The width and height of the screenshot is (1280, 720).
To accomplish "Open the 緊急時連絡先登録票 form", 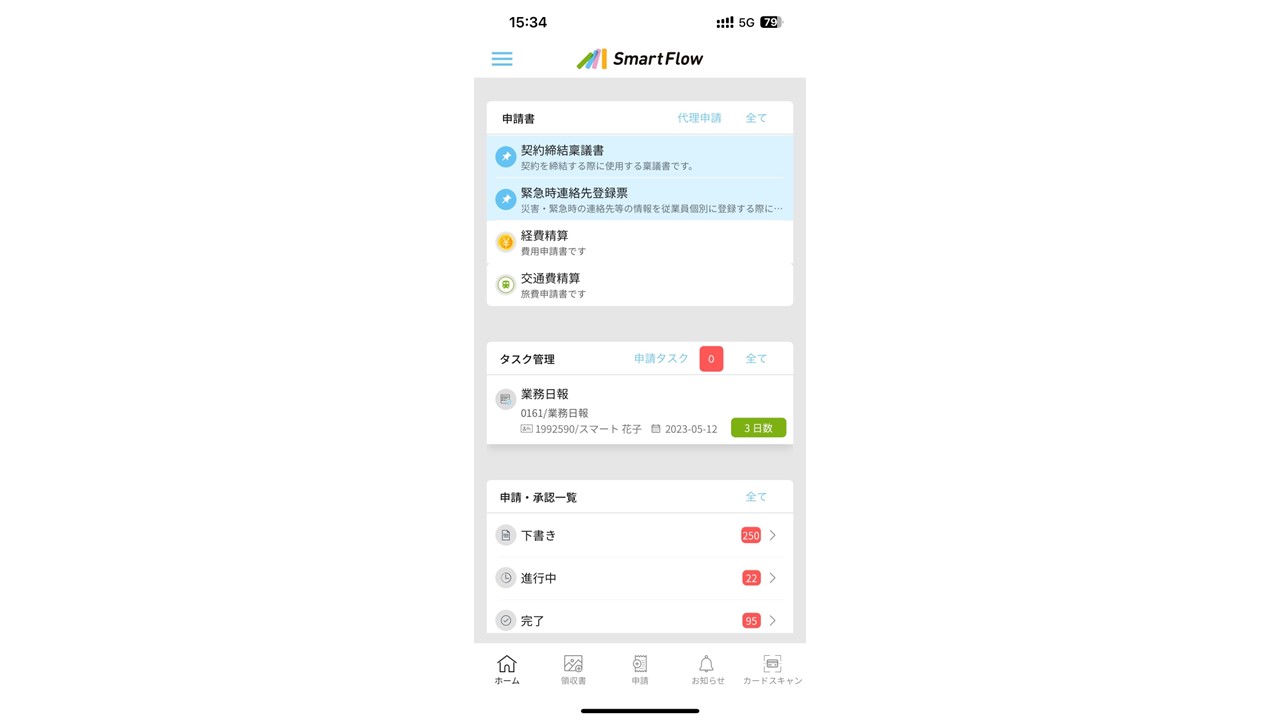I will pyautogui.click(x=640, y=199).
